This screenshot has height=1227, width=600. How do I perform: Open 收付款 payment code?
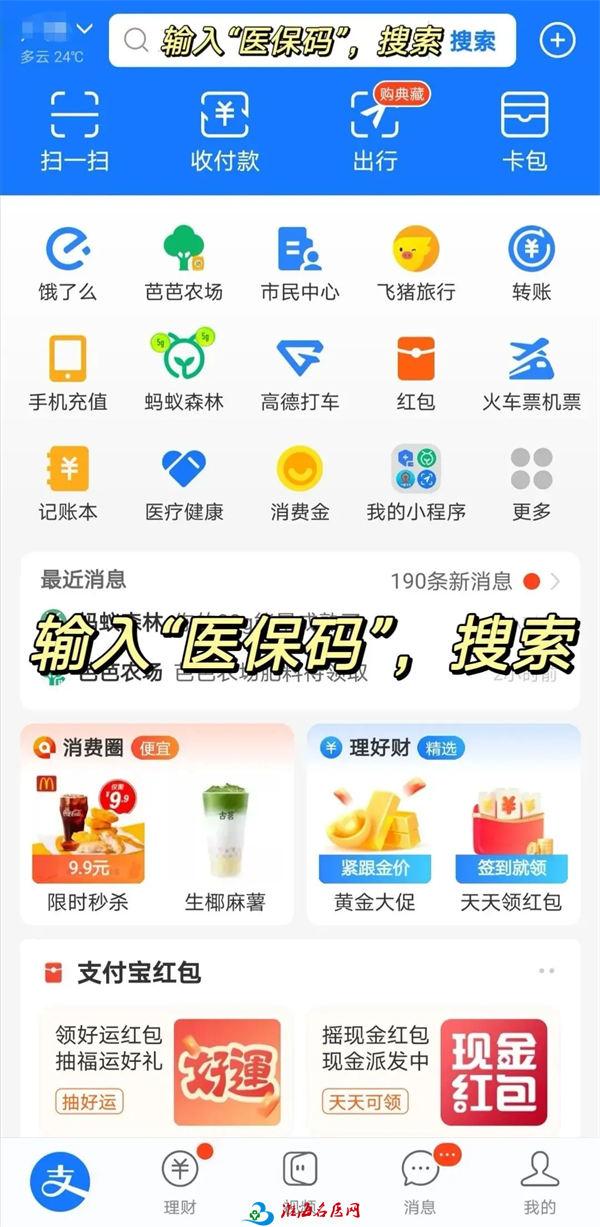tap(224, 131)
